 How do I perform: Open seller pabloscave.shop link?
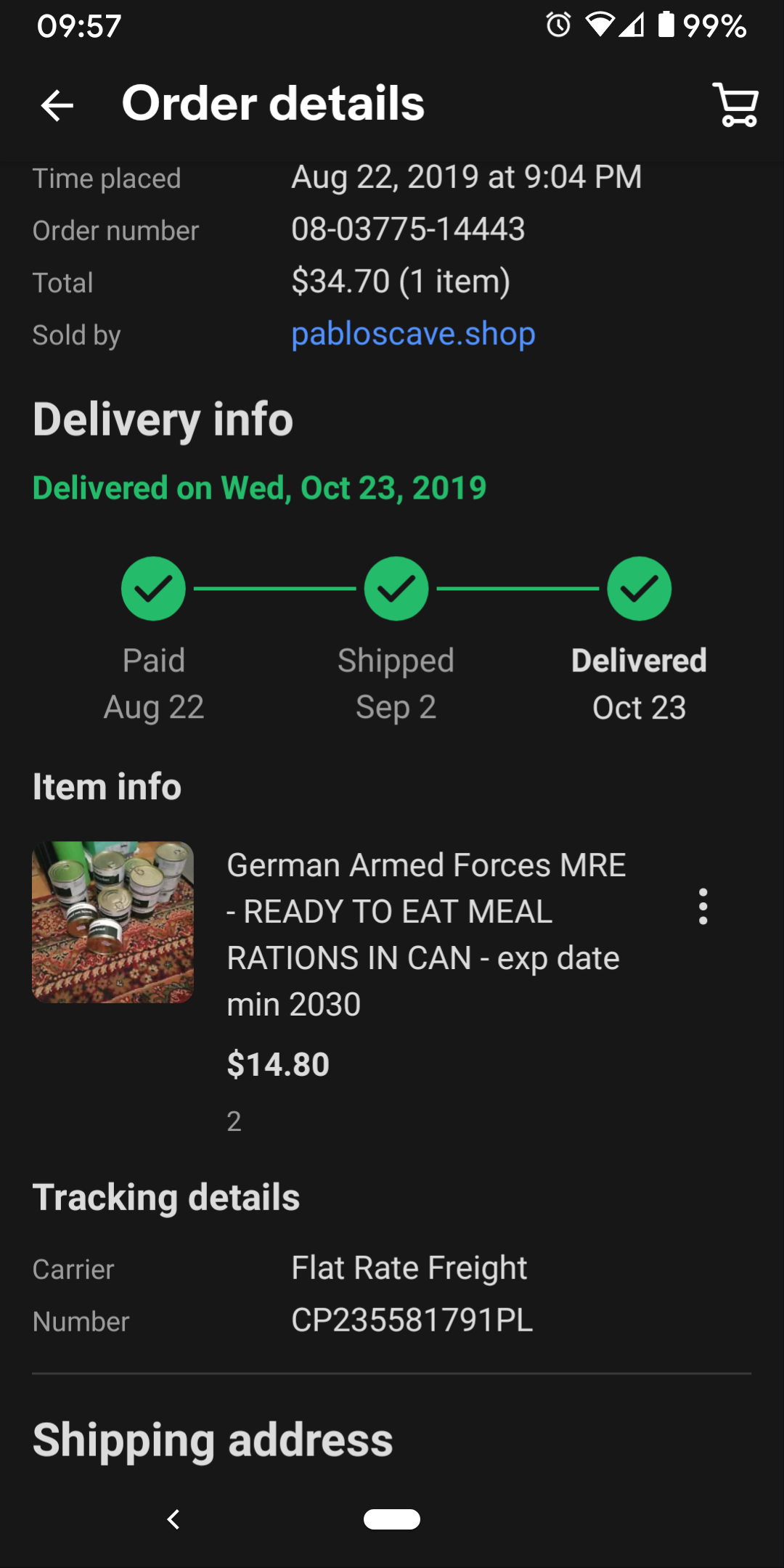click(x=413, y=335)
